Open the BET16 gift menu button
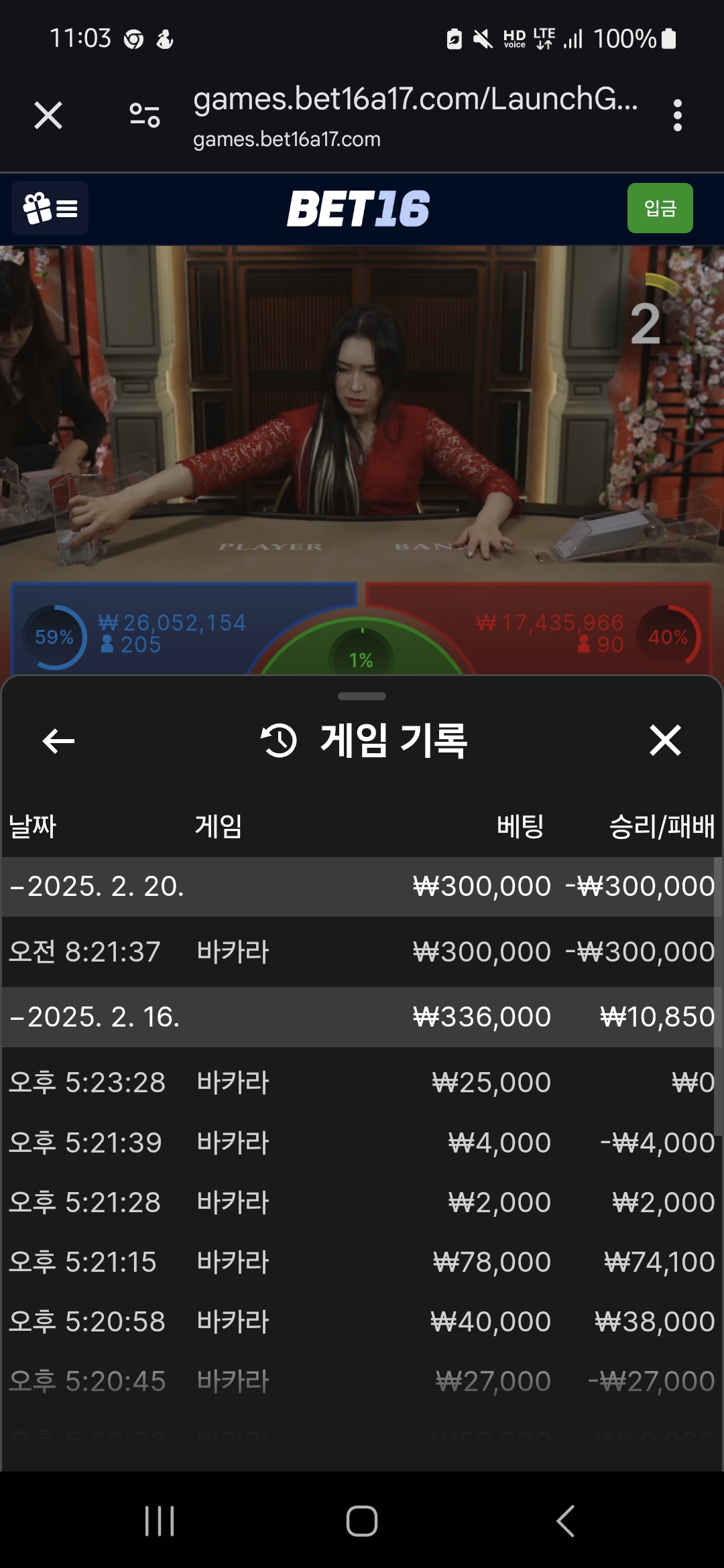This screenshot has width=724, height=1568. pos(50,208)
